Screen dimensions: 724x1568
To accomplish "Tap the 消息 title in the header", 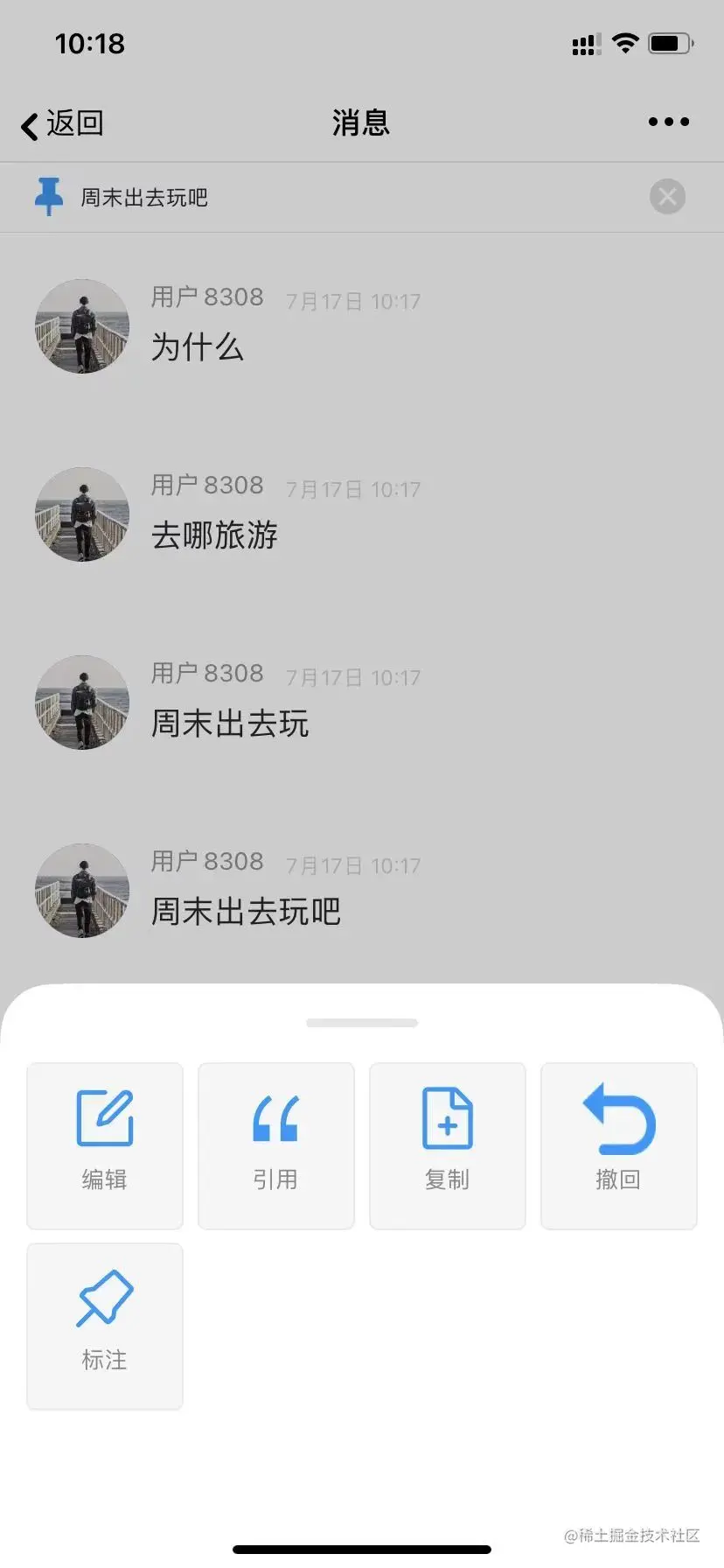I will point(361,122).
